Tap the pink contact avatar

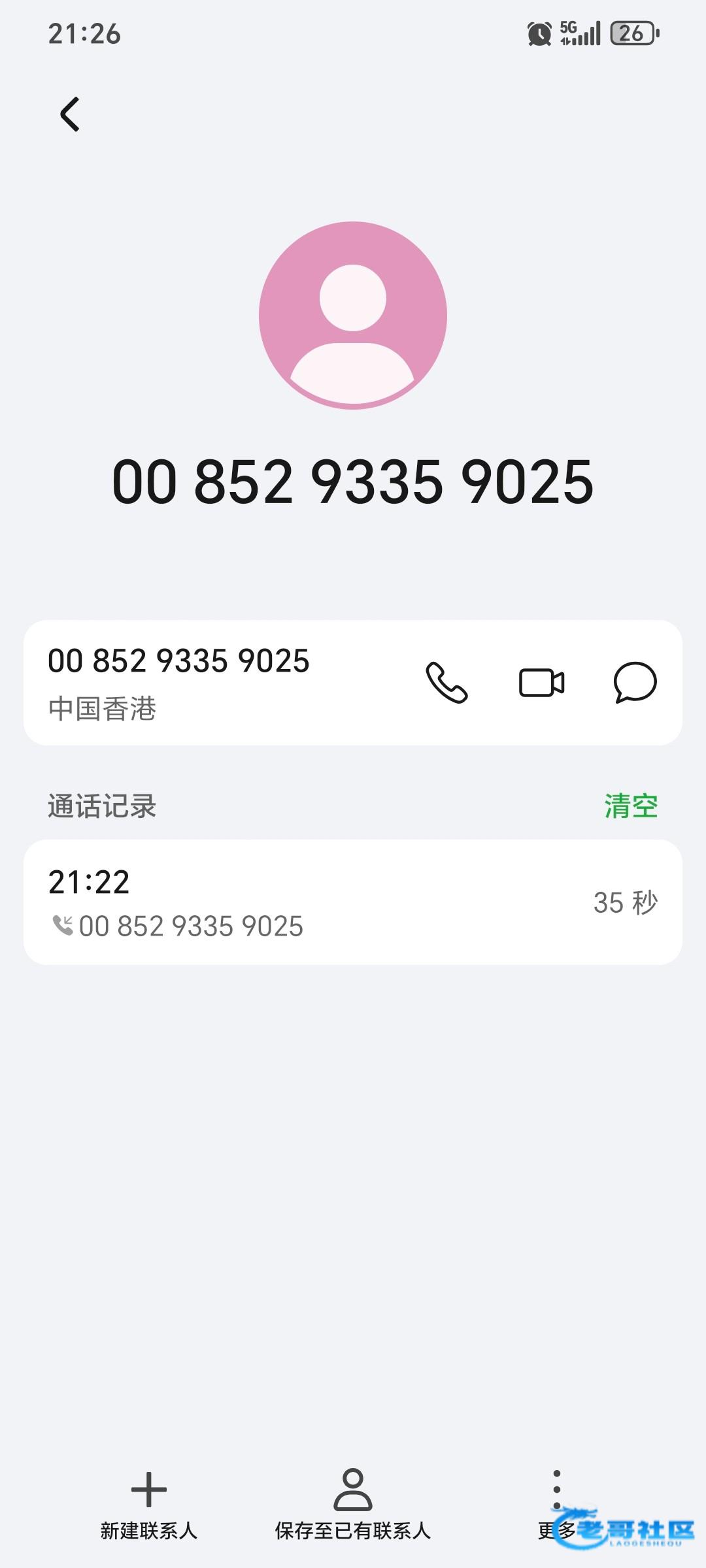click(353, 316)
